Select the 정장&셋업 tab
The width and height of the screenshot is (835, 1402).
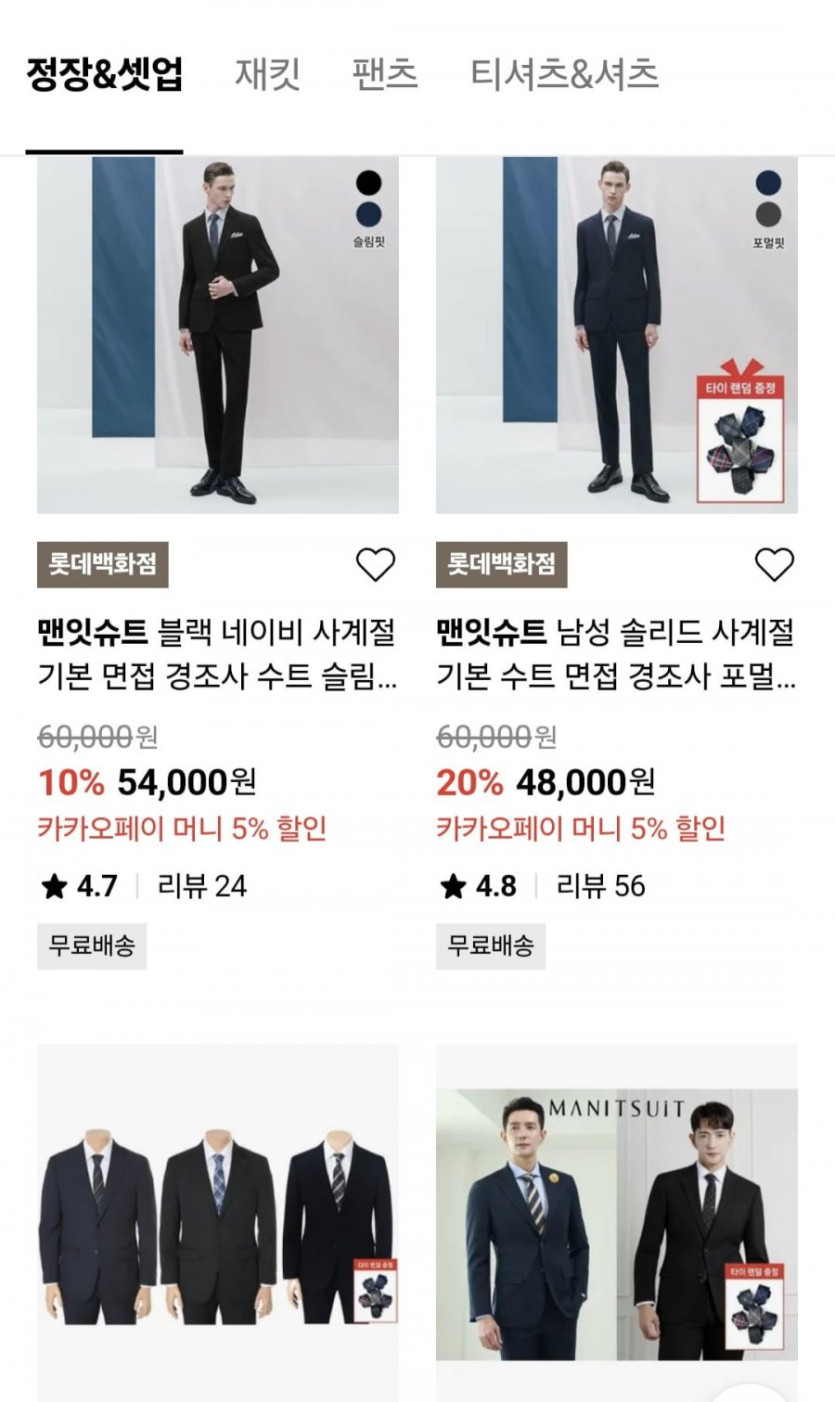tap(104, 76)
